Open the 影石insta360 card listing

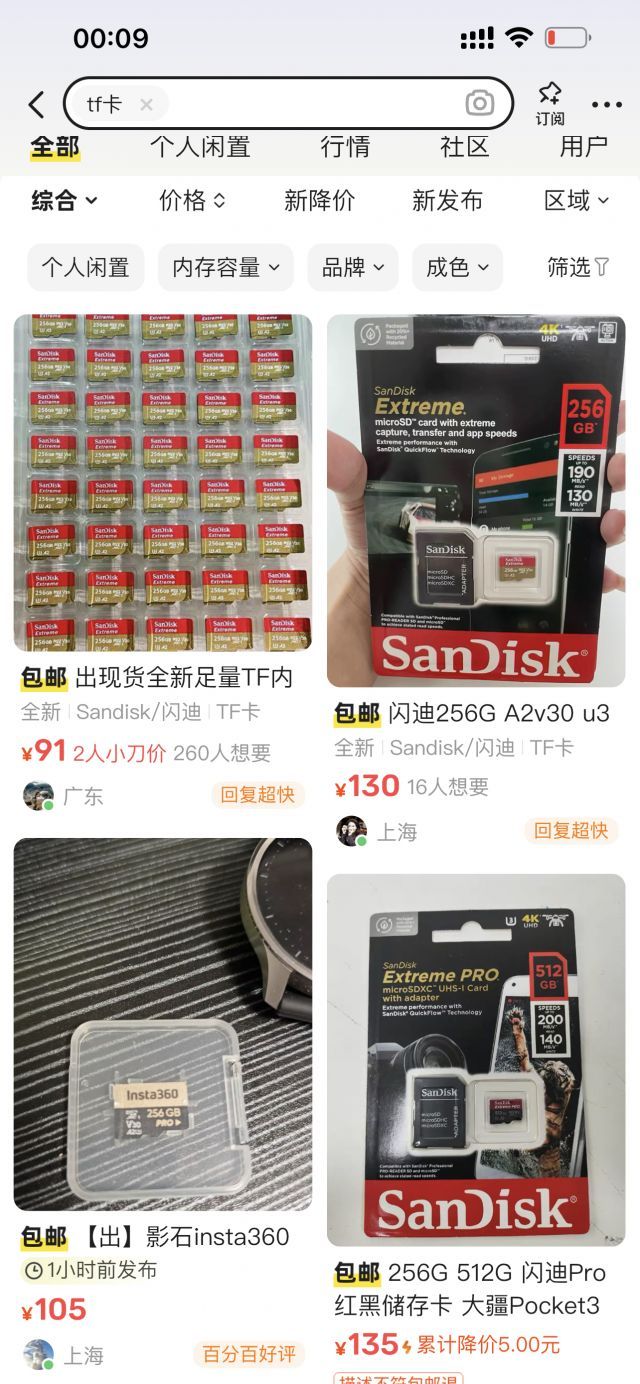coord(162,1025)
